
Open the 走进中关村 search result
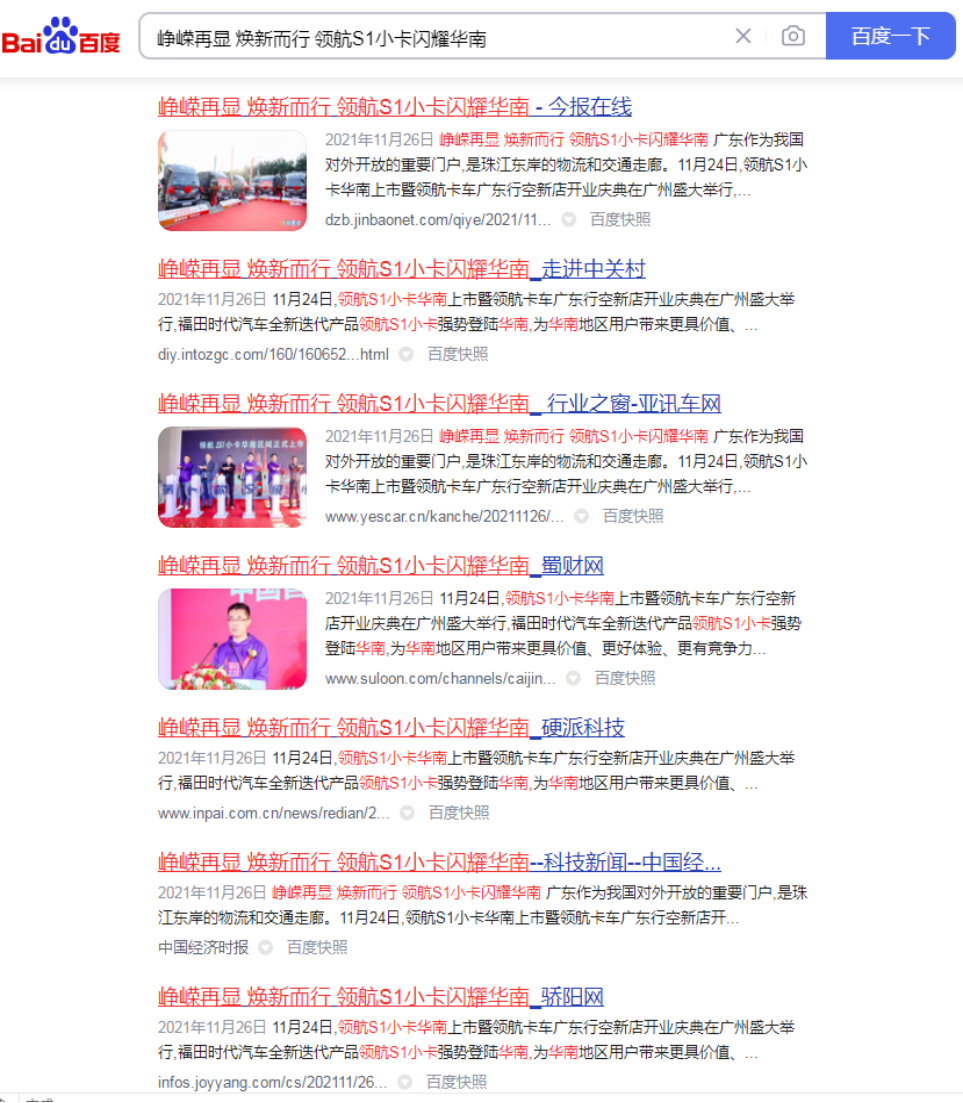pos(401,269)
